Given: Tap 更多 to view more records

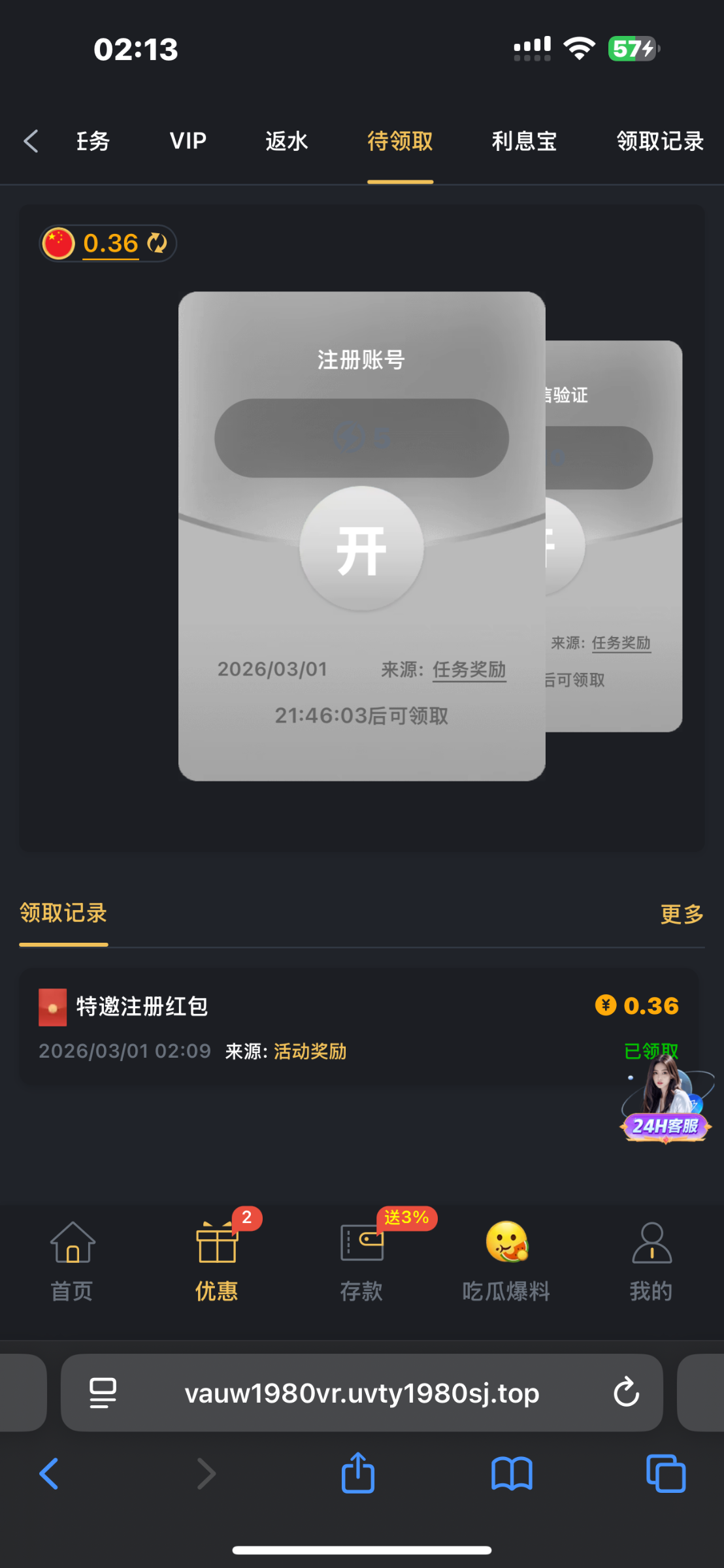Looking at the screenshot, I should tap(682, 914).
